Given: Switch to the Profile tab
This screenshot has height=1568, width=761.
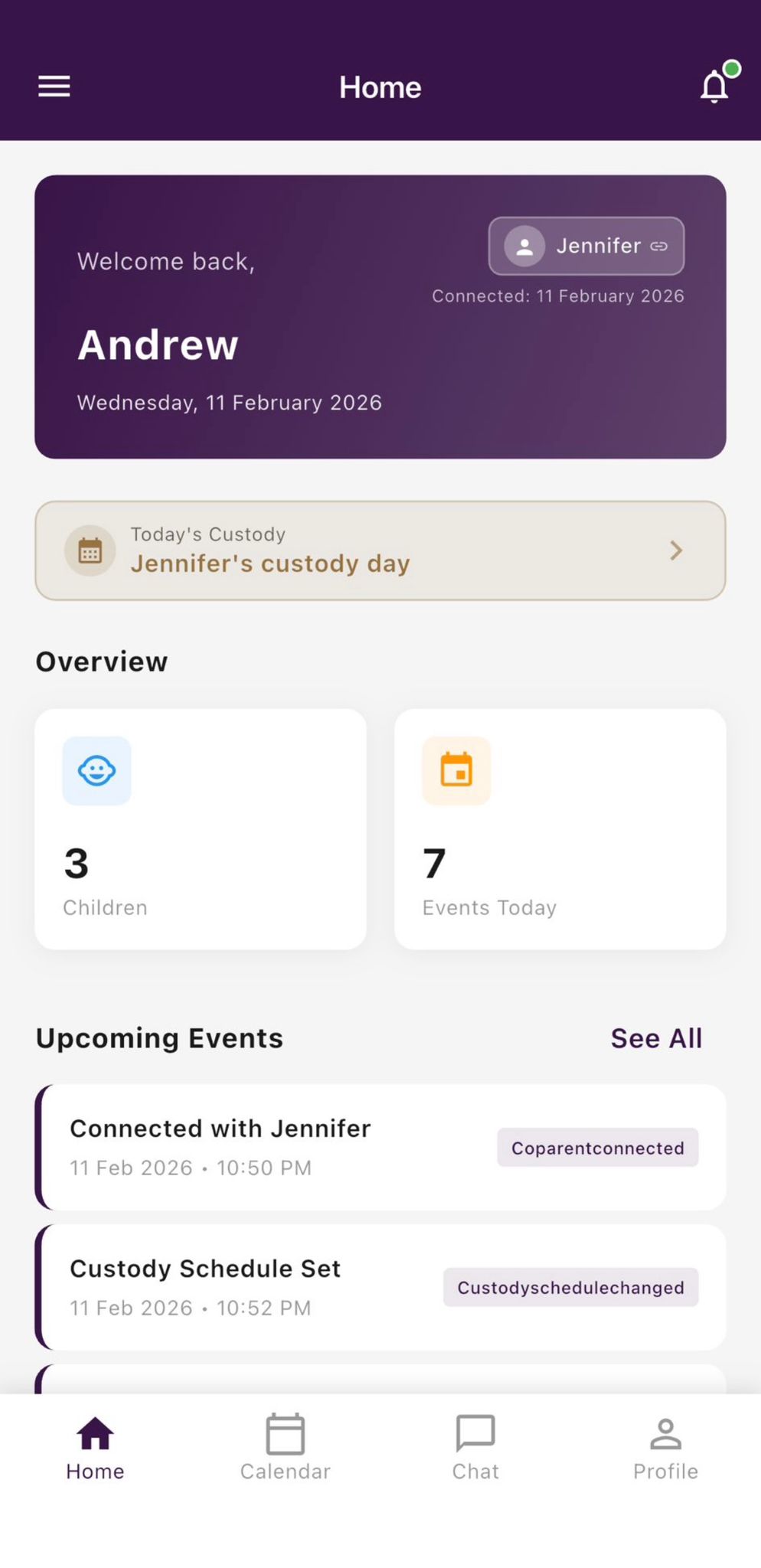Looking at the screenshot, I should [x=665, y=1447].
